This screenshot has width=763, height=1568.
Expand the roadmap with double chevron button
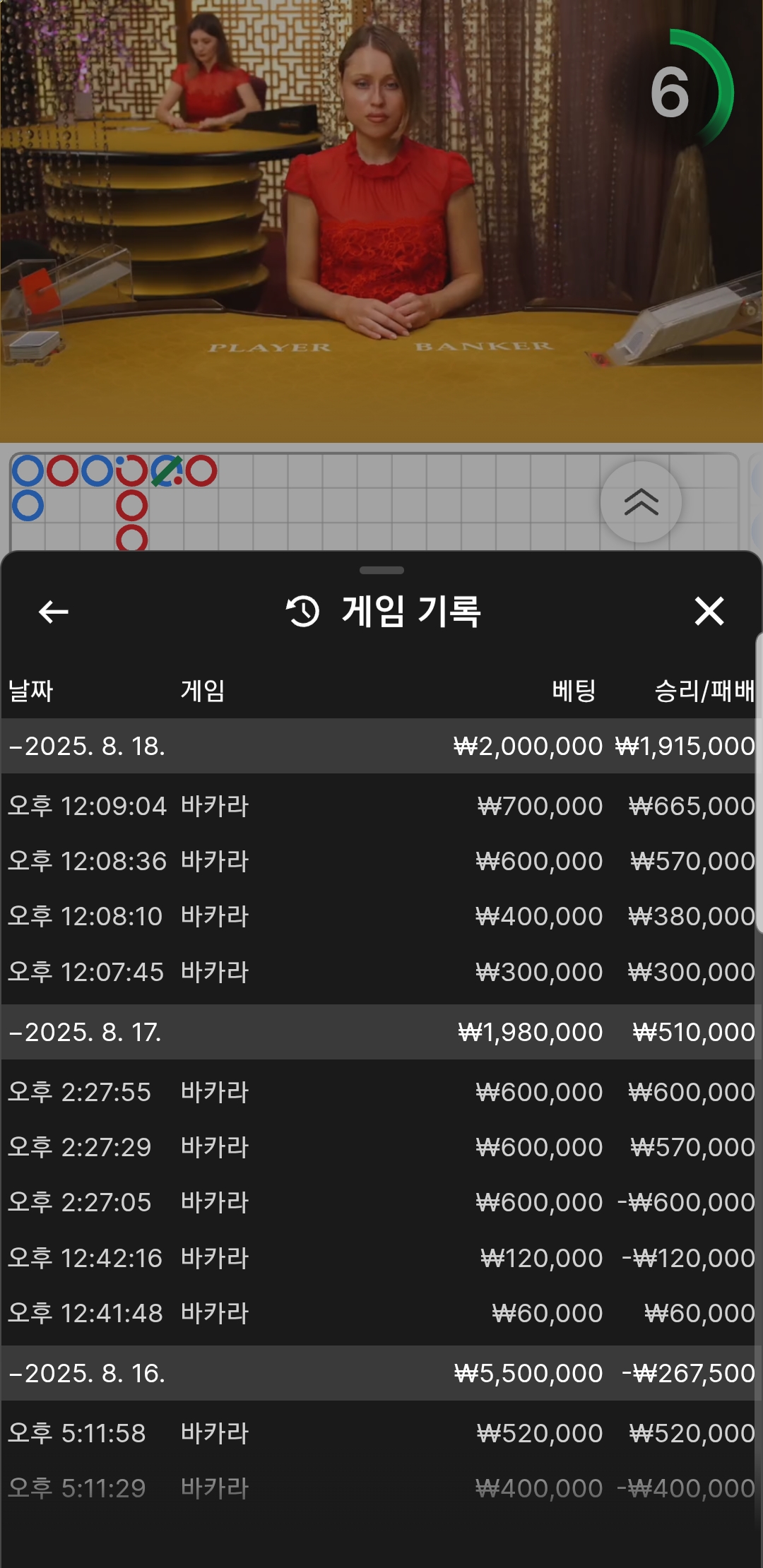point(641,502)
